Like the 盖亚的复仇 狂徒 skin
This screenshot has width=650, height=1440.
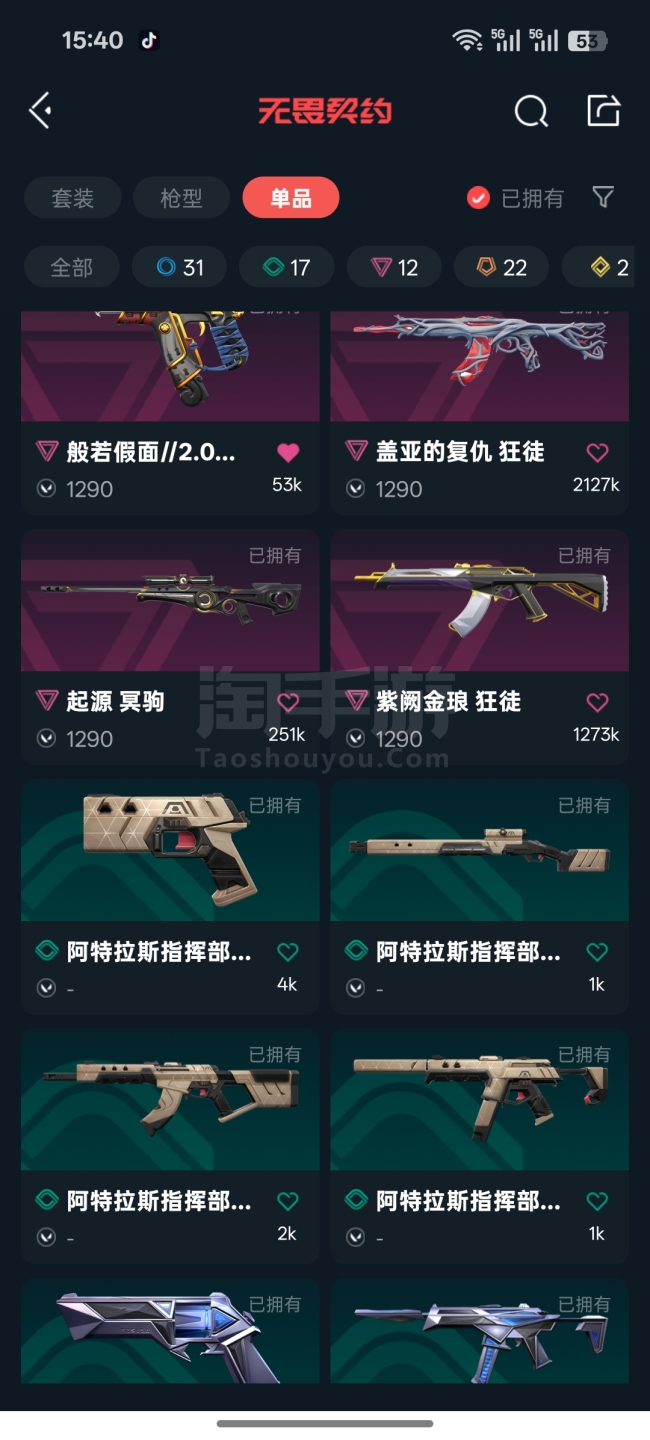pyautogui.click(x=597, y=452)
